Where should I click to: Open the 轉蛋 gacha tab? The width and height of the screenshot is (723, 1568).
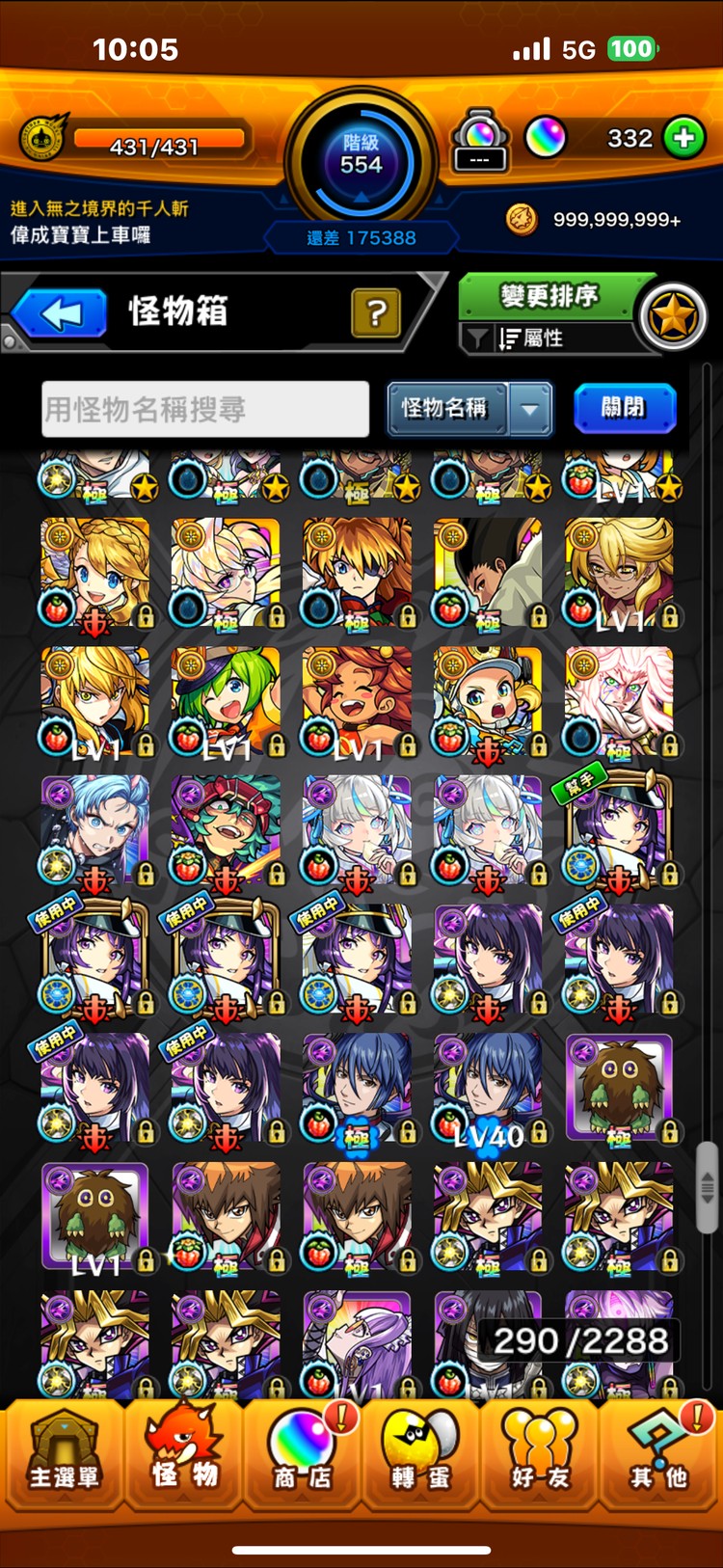click(421, 1453)
